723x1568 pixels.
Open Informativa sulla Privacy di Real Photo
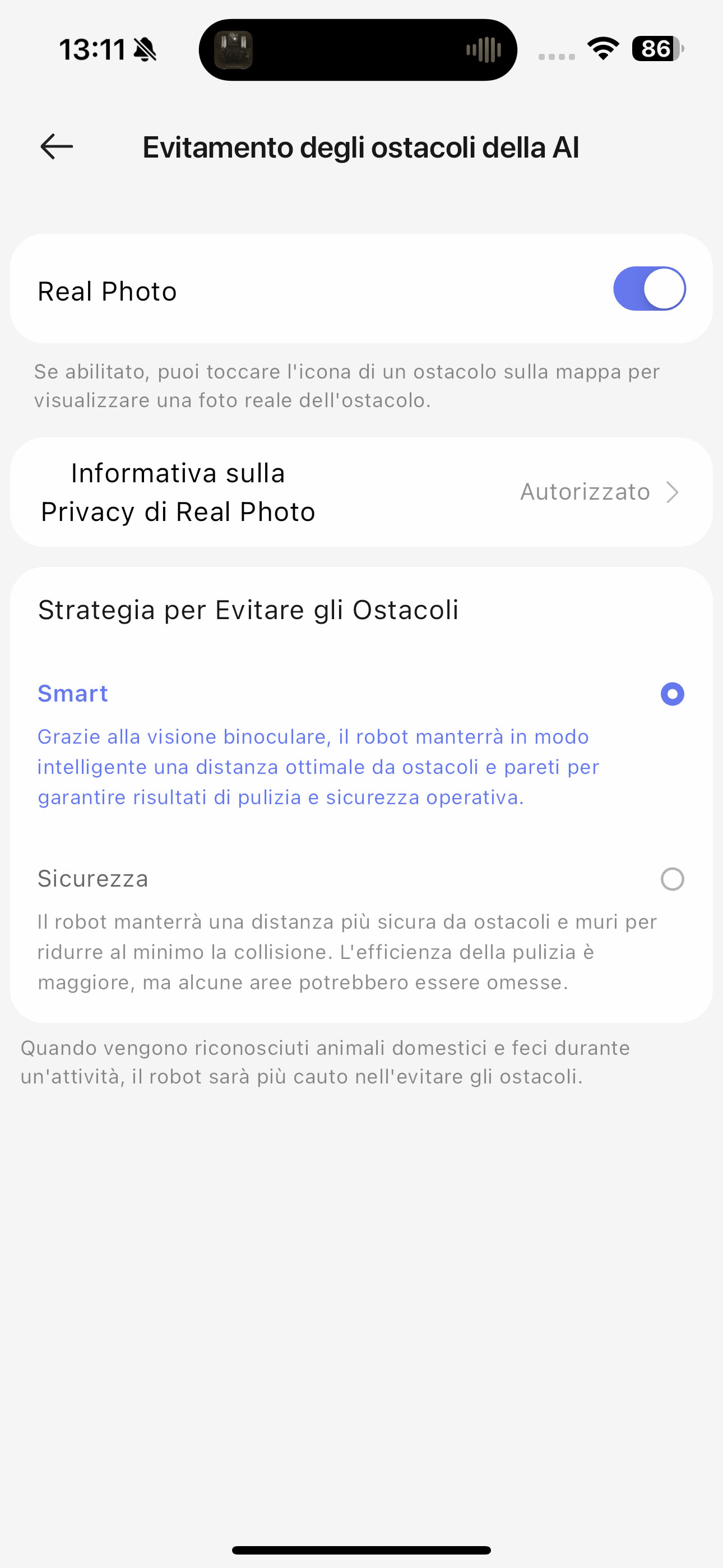[x=361, y=492]
